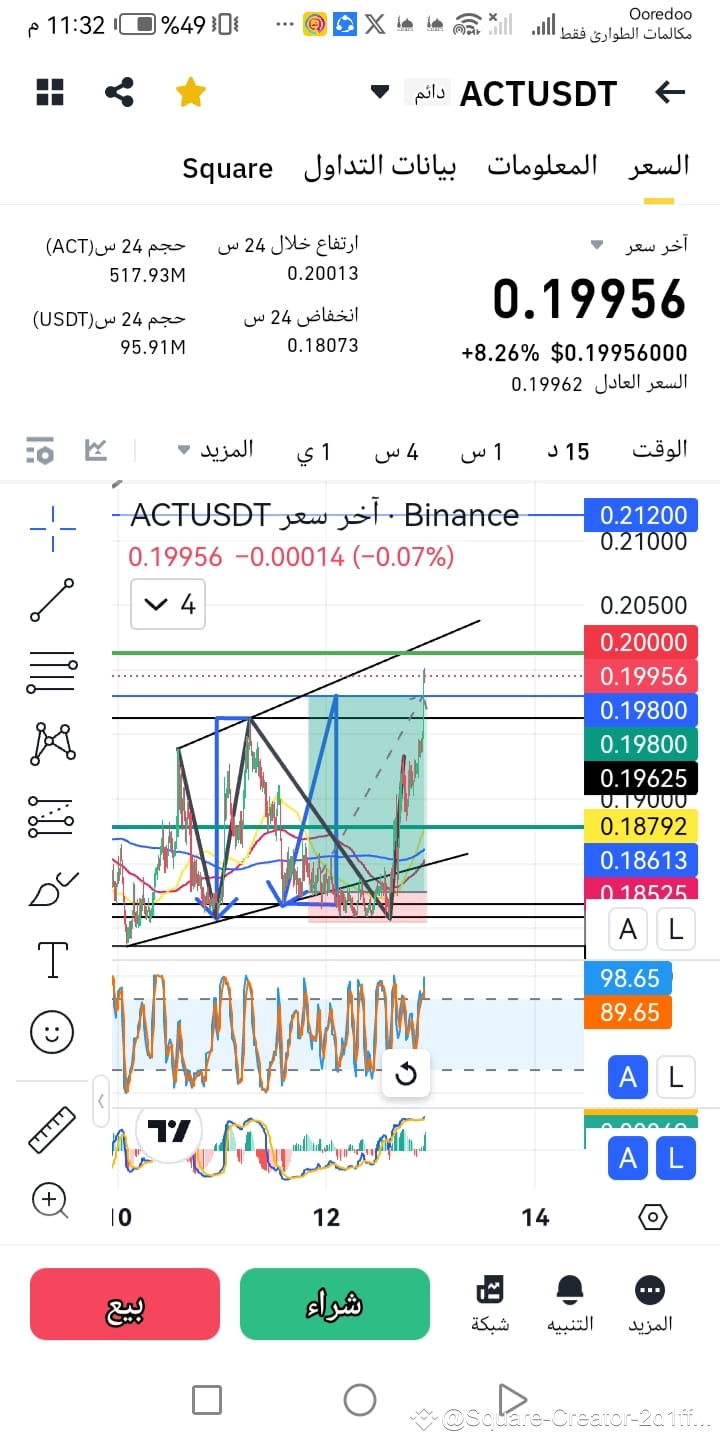This screenshot has height=1440, width=720.
Task: Open the 4 interval dropdown on the chart
Action: (167, 604)
